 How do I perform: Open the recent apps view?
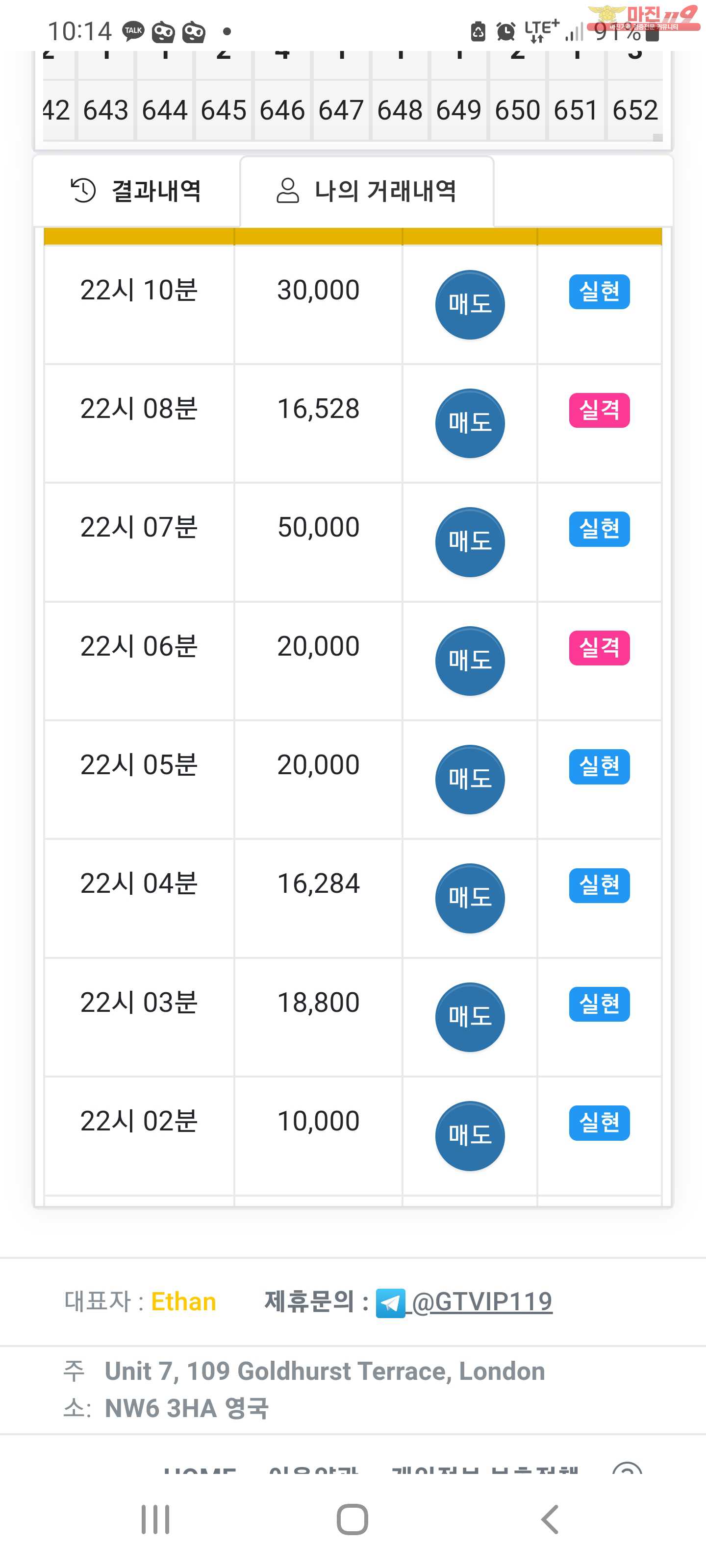[x=155, y=1519]
